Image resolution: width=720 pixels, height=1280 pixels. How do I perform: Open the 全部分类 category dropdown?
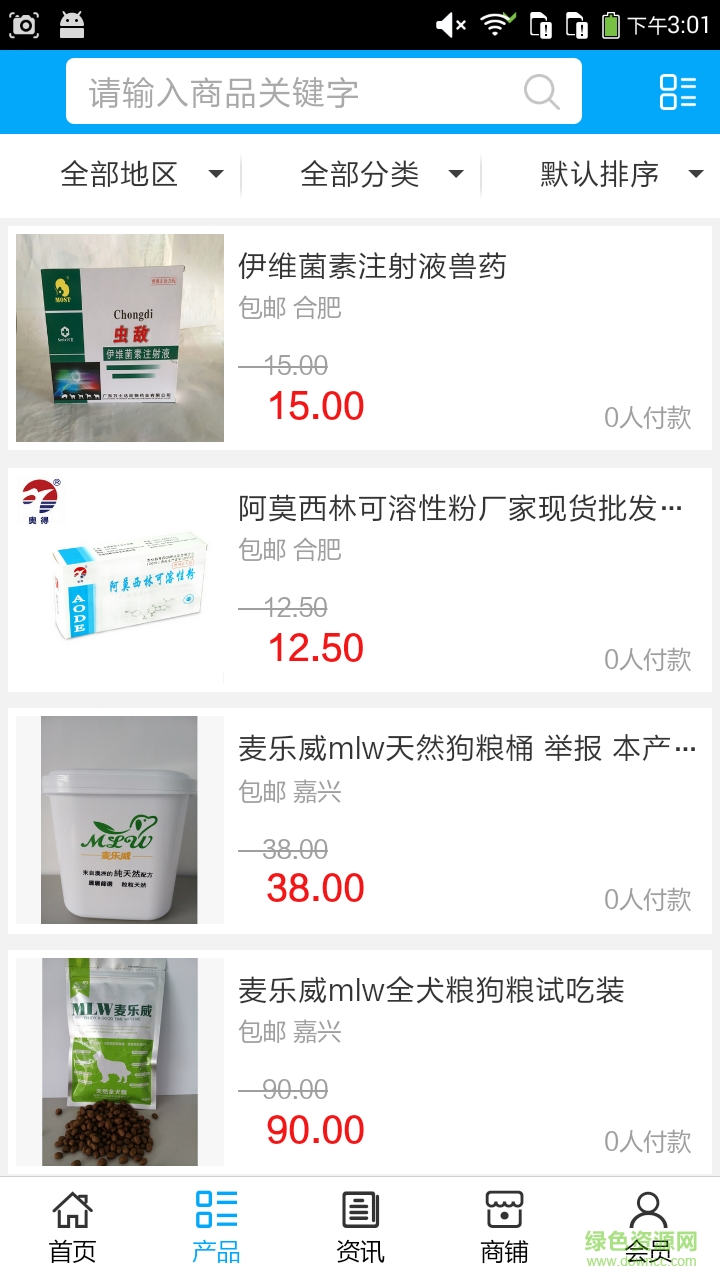(378, 174)
